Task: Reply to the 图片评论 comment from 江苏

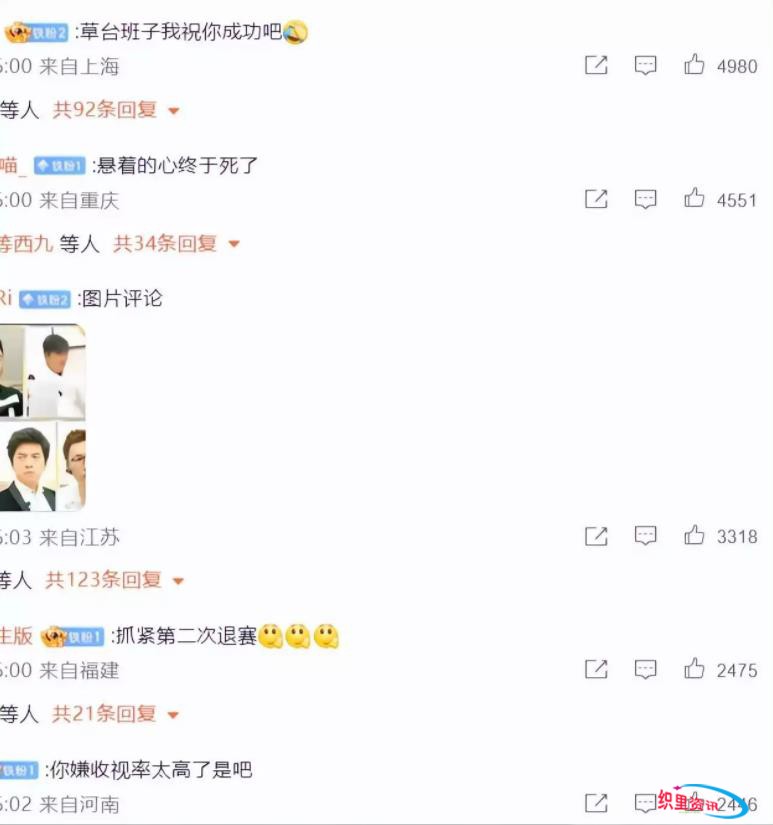Action: (x=646, y=536)
